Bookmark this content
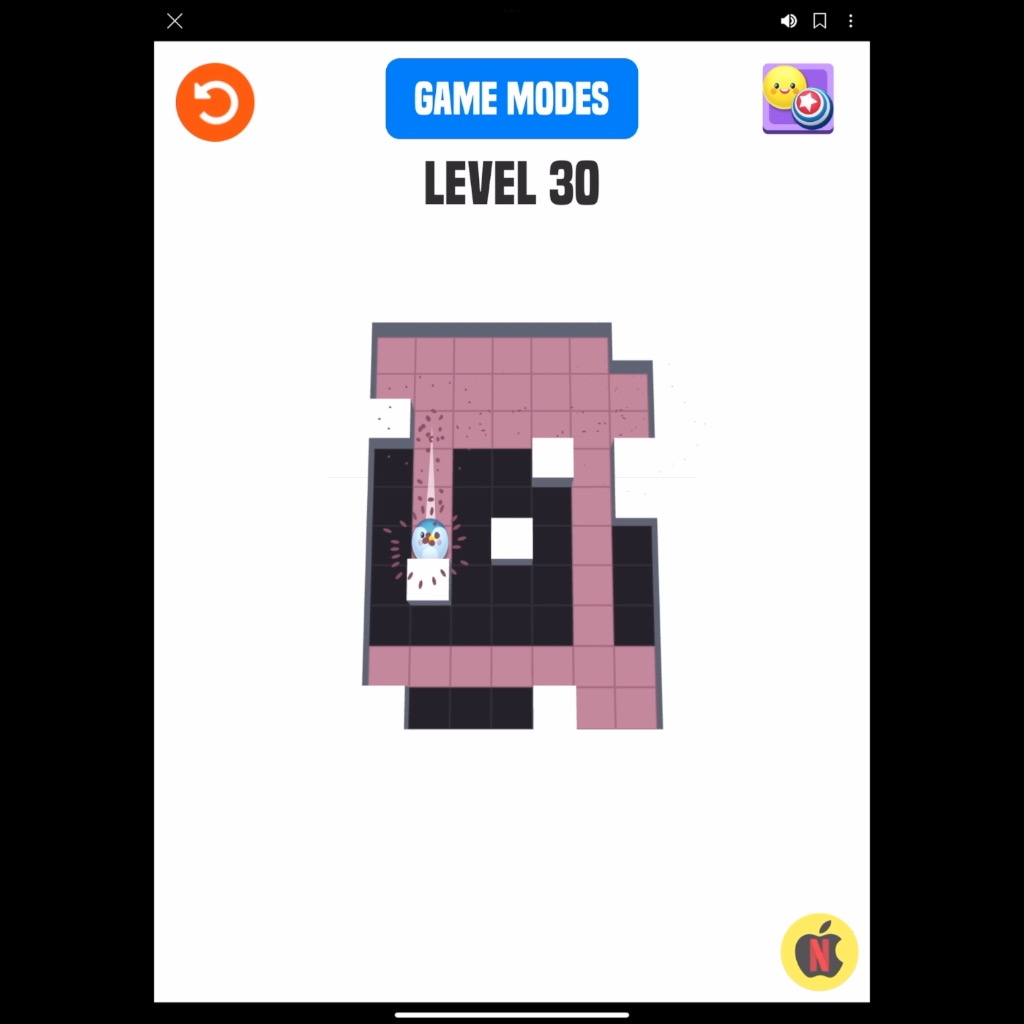 point(820,21)
